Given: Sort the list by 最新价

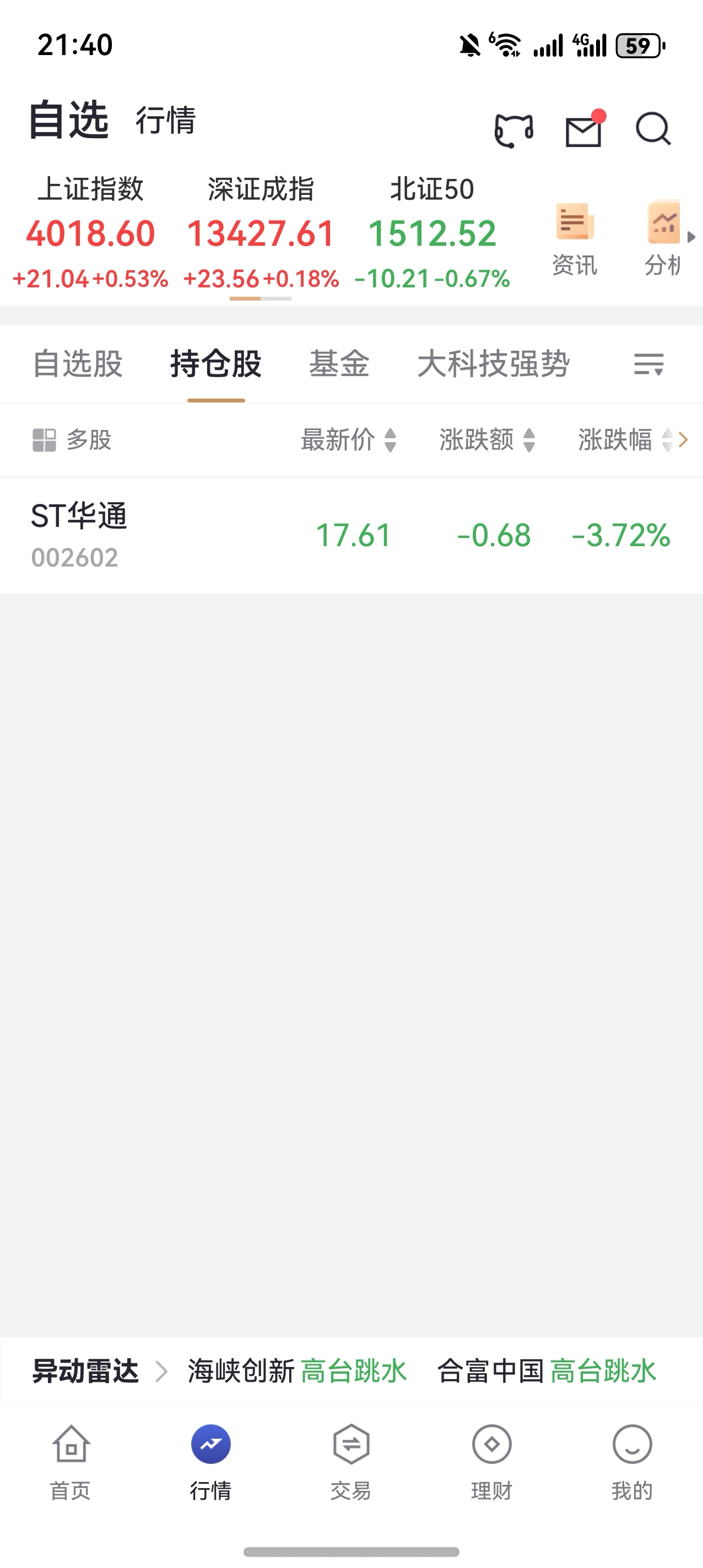Looking at the screenshot, I should (348, 439).
